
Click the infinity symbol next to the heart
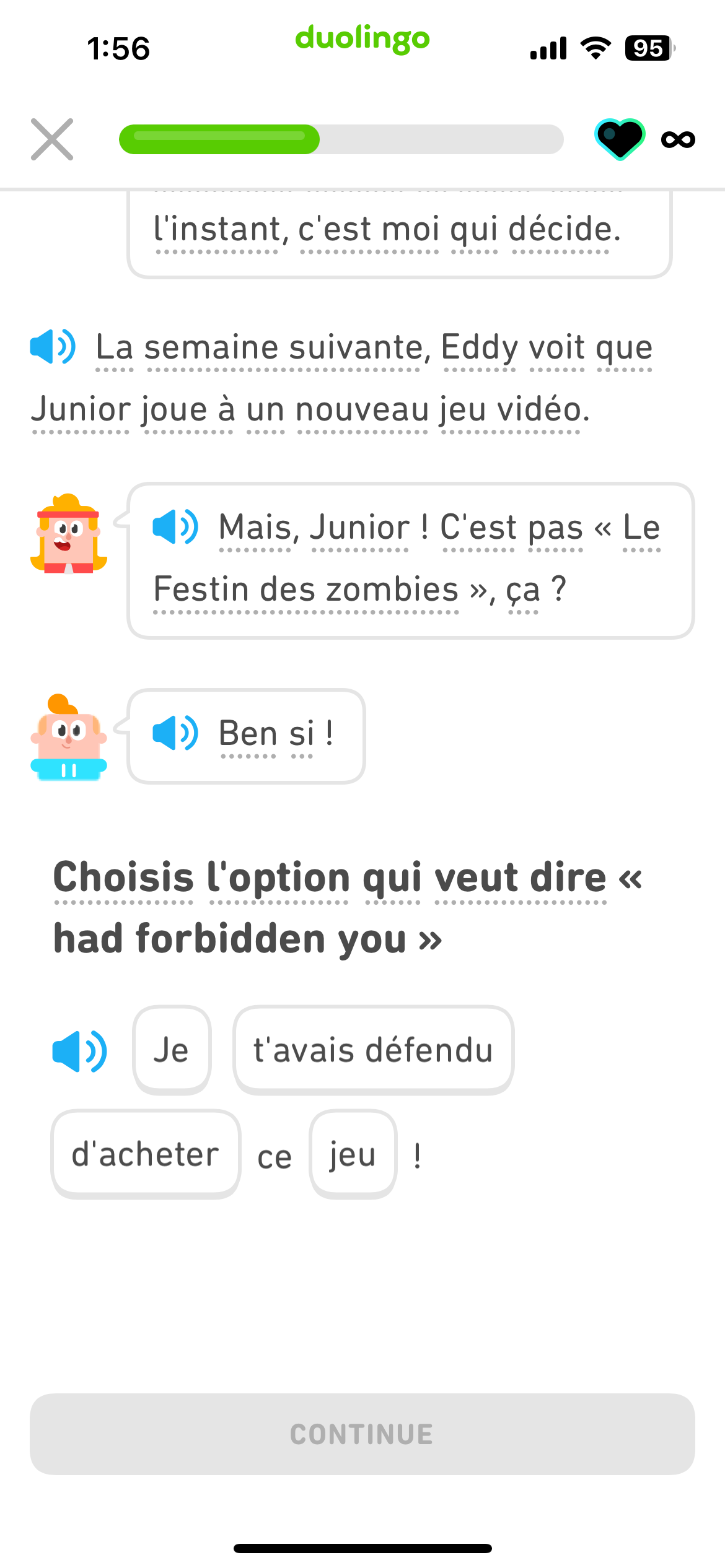(678, 139)
